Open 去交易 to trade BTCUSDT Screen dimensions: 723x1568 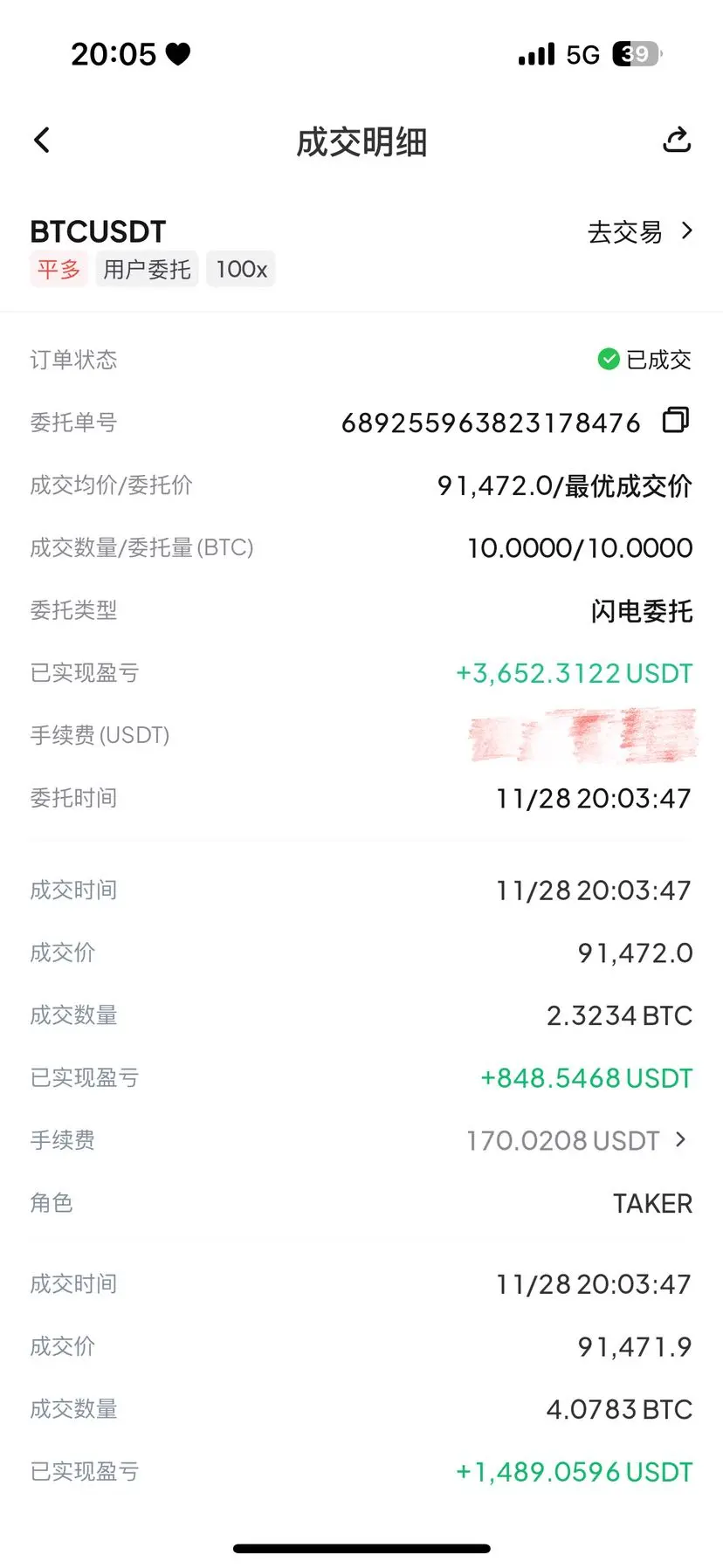click(x=640, y=232)
